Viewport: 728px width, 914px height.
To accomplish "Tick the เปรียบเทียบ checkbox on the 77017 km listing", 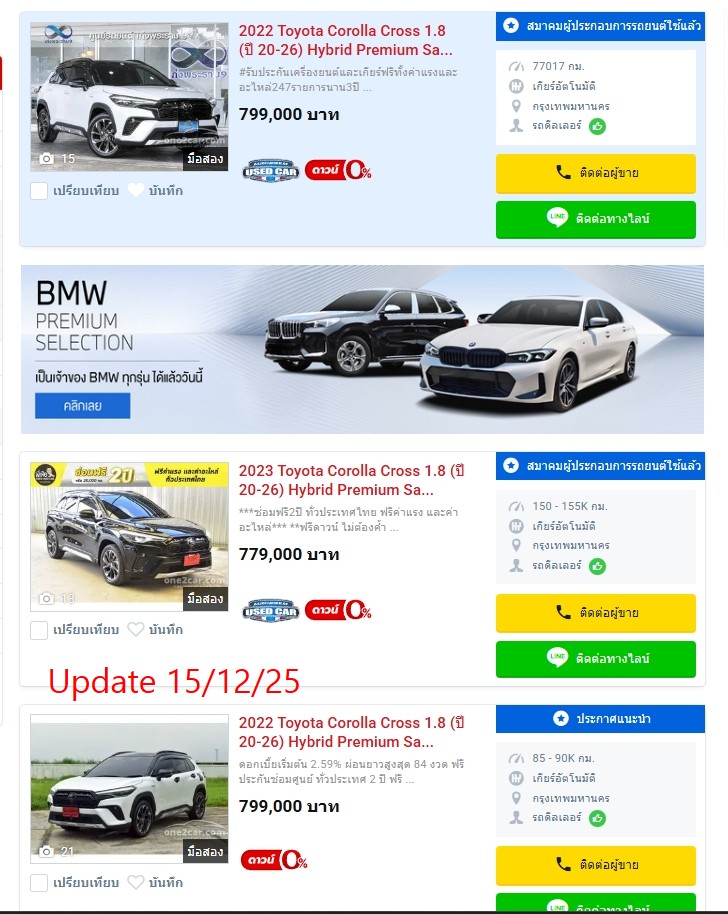I will point(39,190).
